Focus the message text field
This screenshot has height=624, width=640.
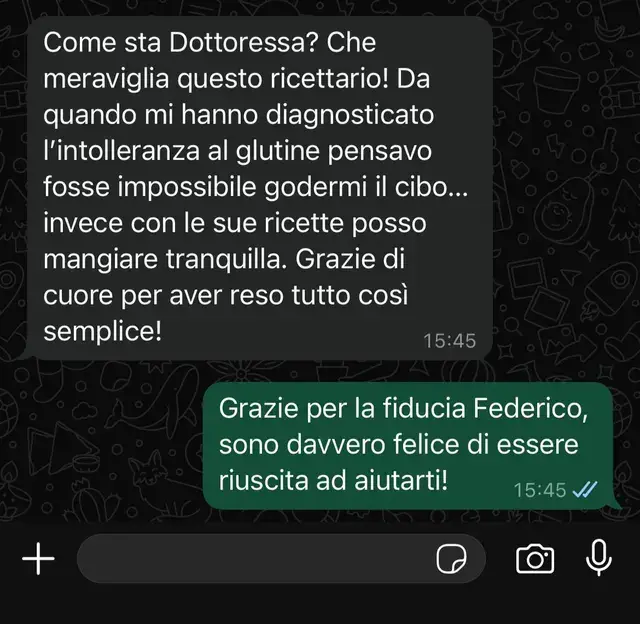250,559
